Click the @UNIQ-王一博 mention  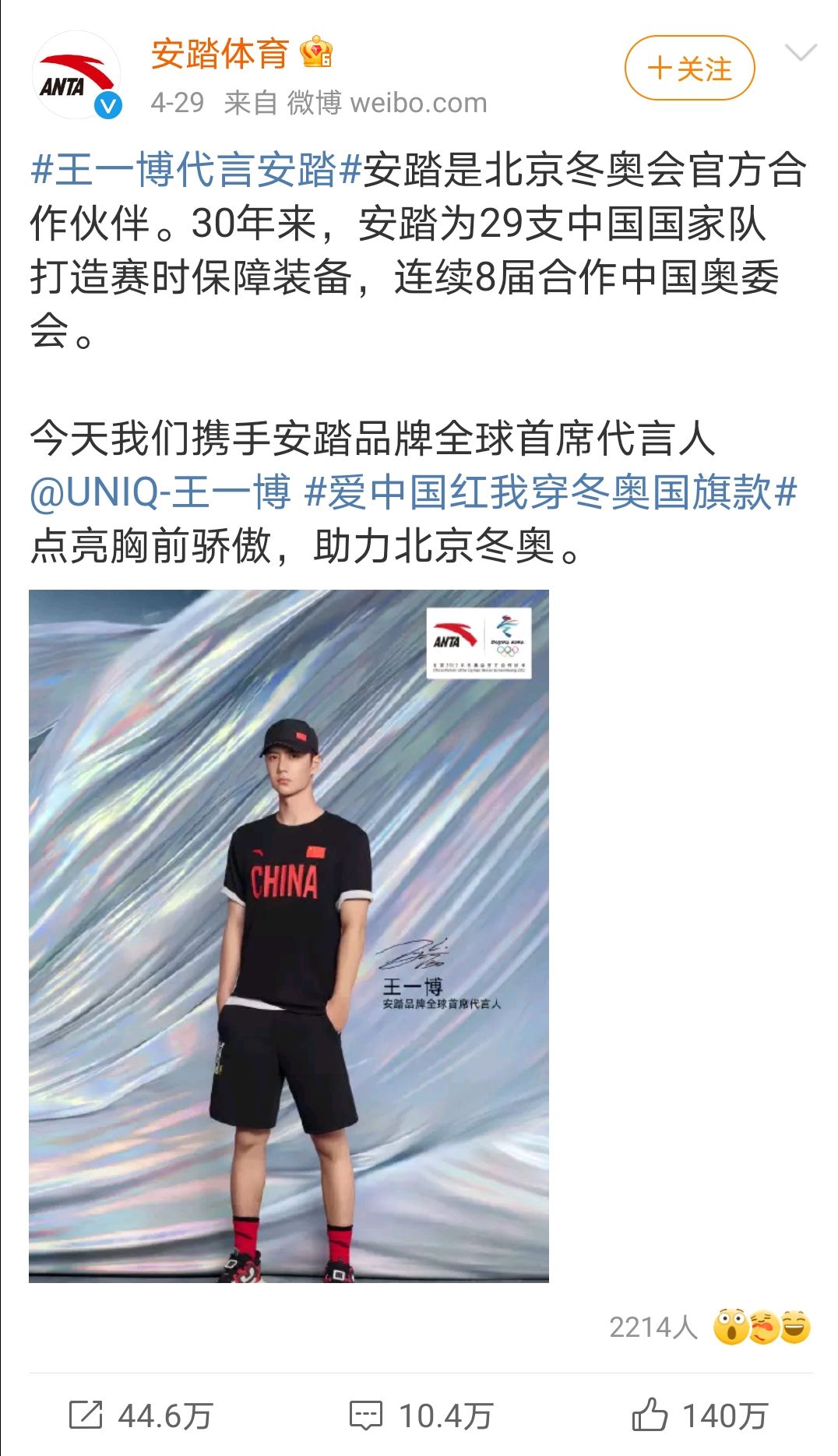click(x=162, y=495)
